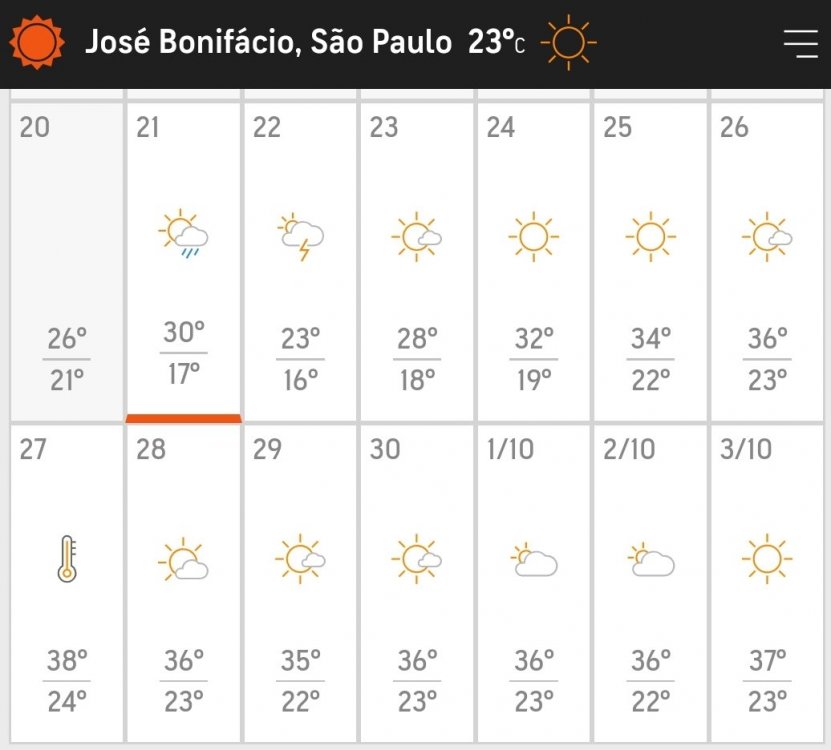Viewport: 831px width, 750px height.
Task: Show details for day 24
Action: click(x=533, y=262)
